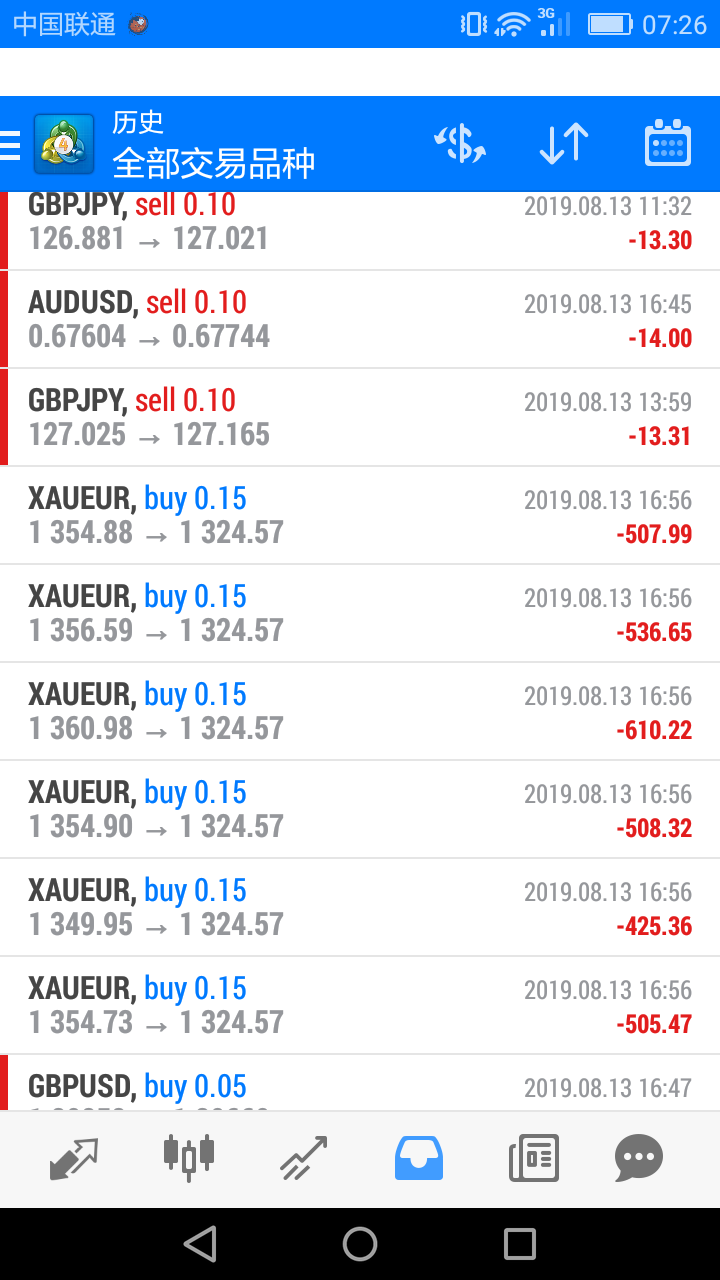
Task: Open the side drawer menu
Action: tap(12, 146)
